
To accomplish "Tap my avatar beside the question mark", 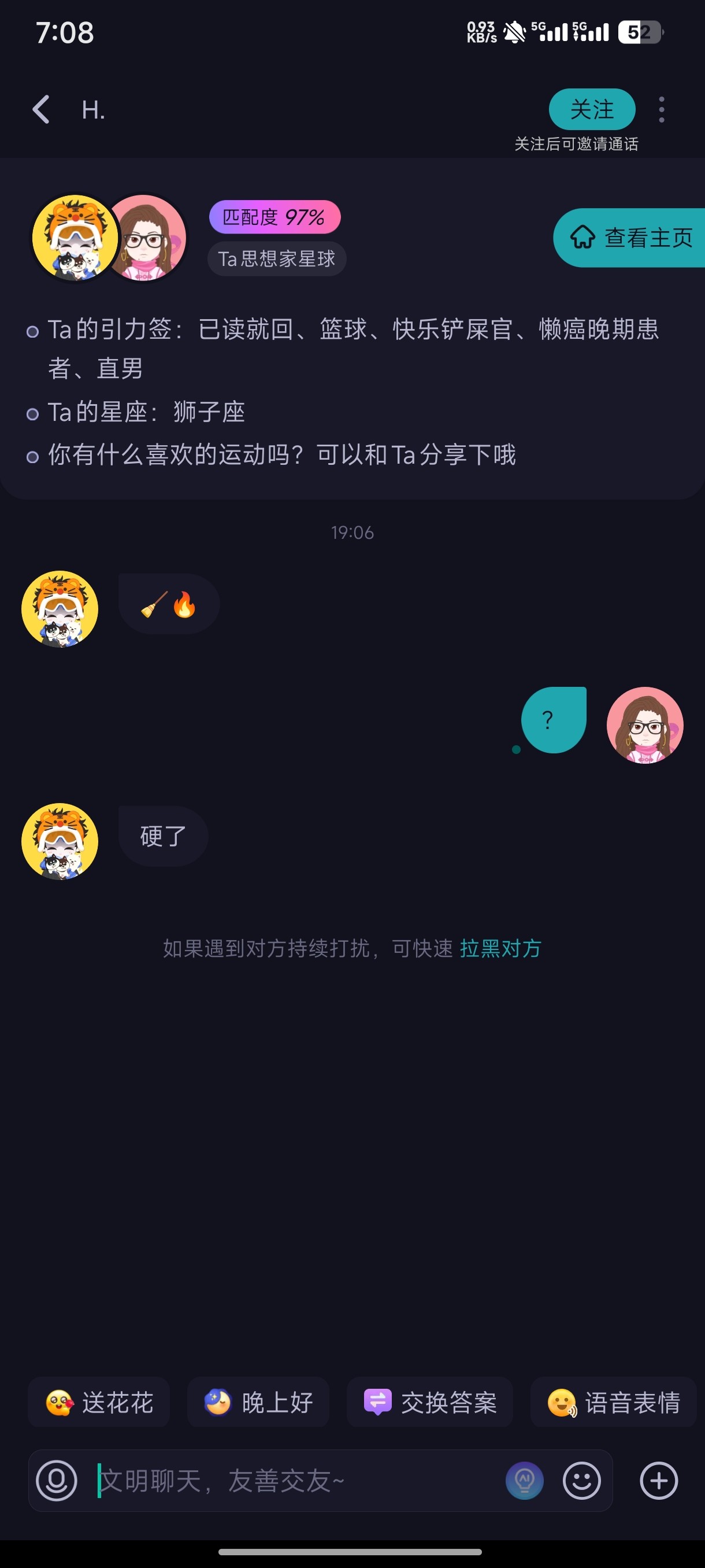I will [x=645, y=724].
